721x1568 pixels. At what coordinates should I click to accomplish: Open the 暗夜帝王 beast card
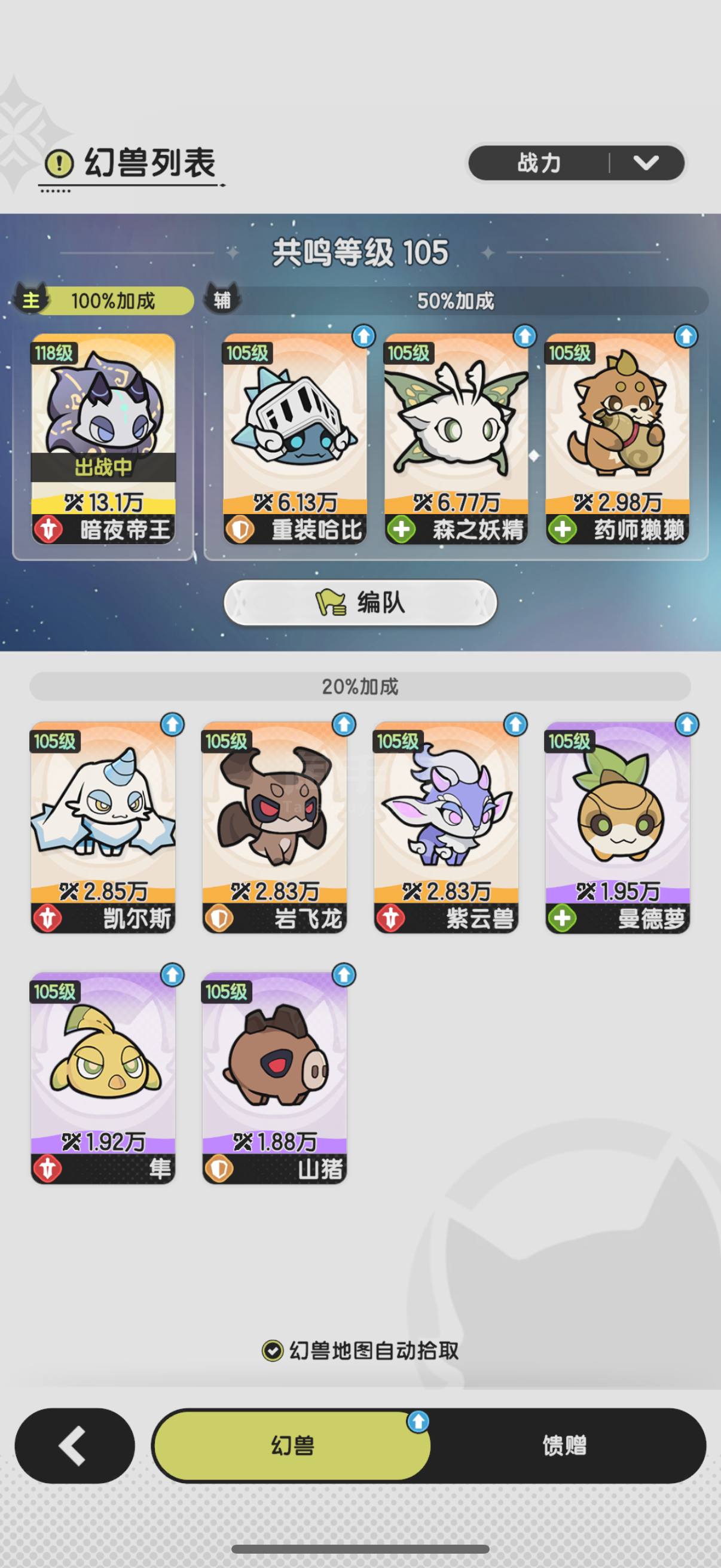(103, 438)
